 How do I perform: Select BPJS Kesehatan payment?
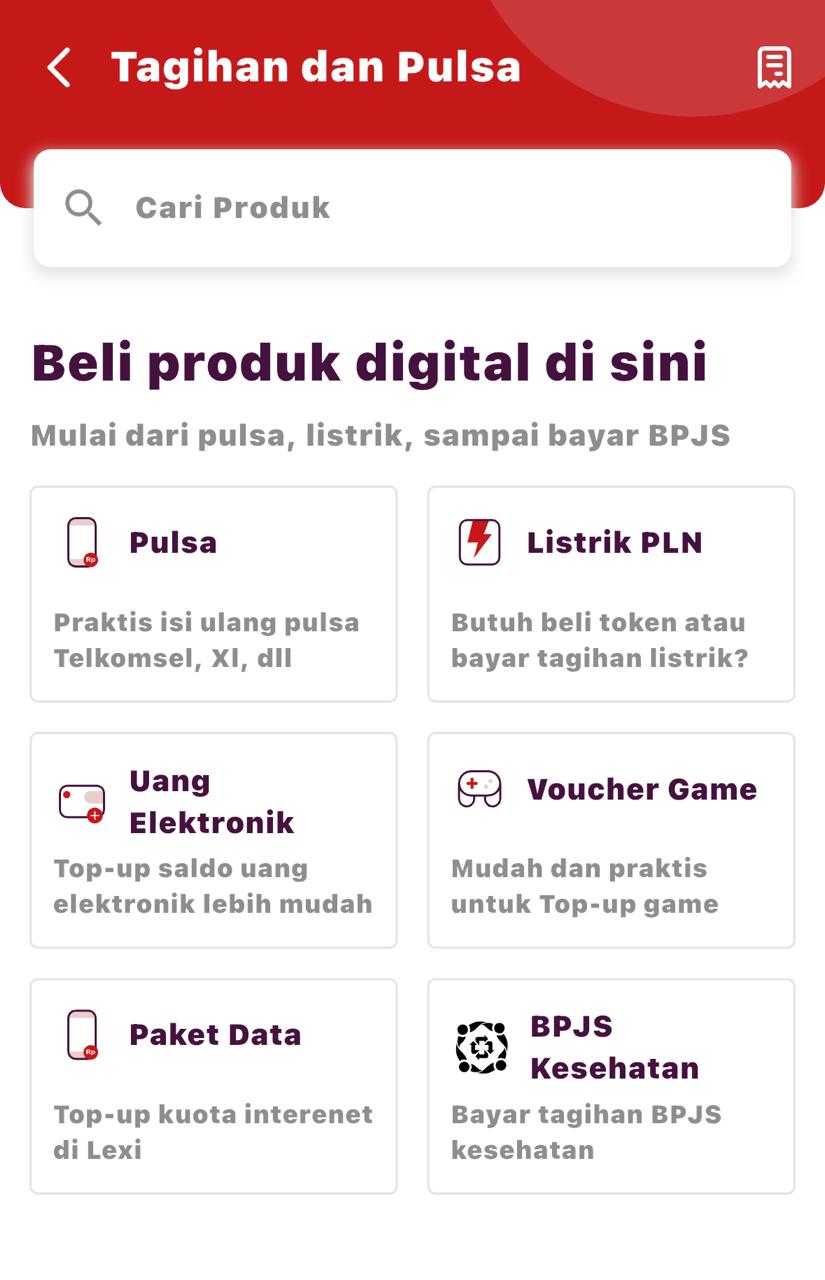(611, 1086)
